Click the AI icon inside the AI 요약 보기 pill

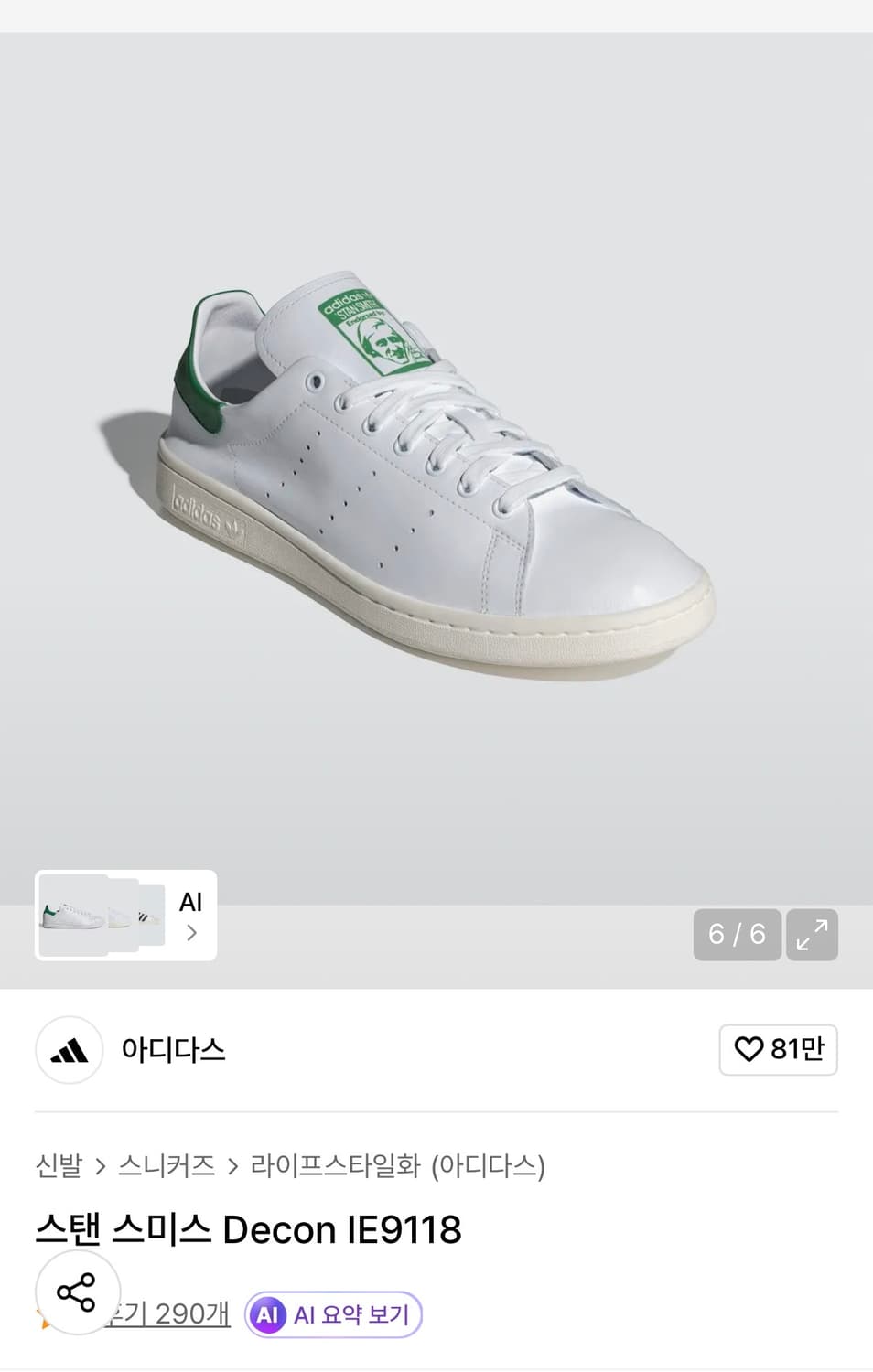coord(268,1313)
